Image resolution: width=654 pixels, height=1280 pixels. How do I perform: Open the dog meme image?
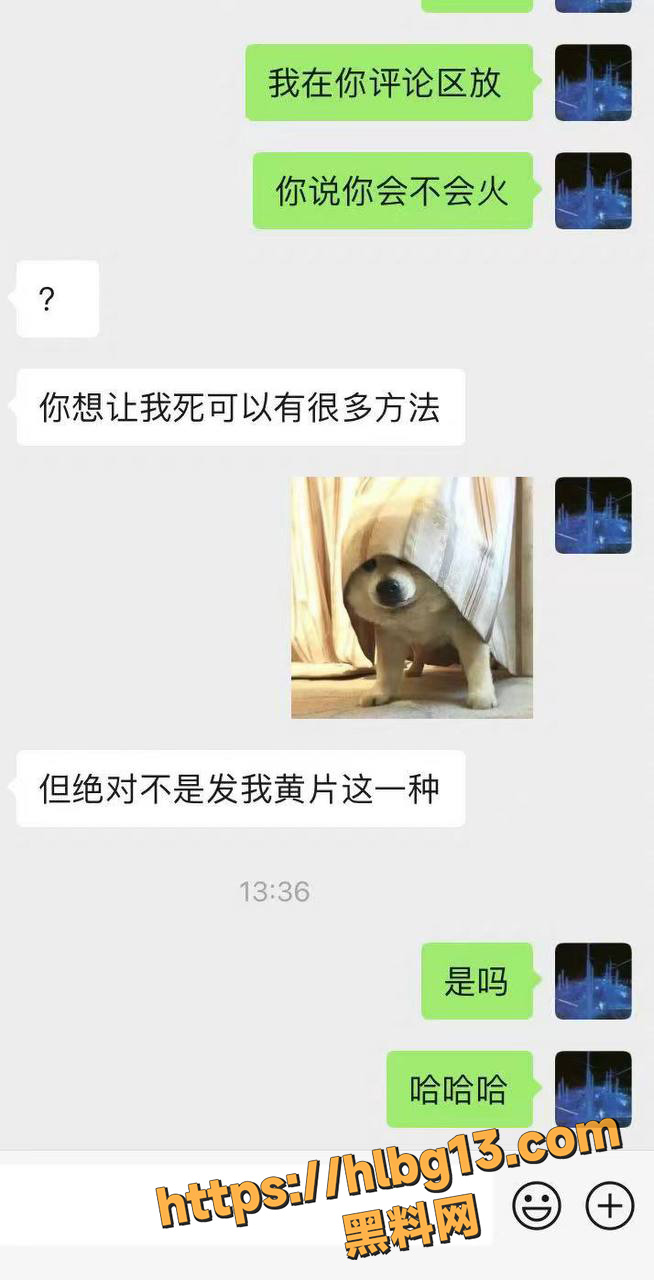coord(412,597)
